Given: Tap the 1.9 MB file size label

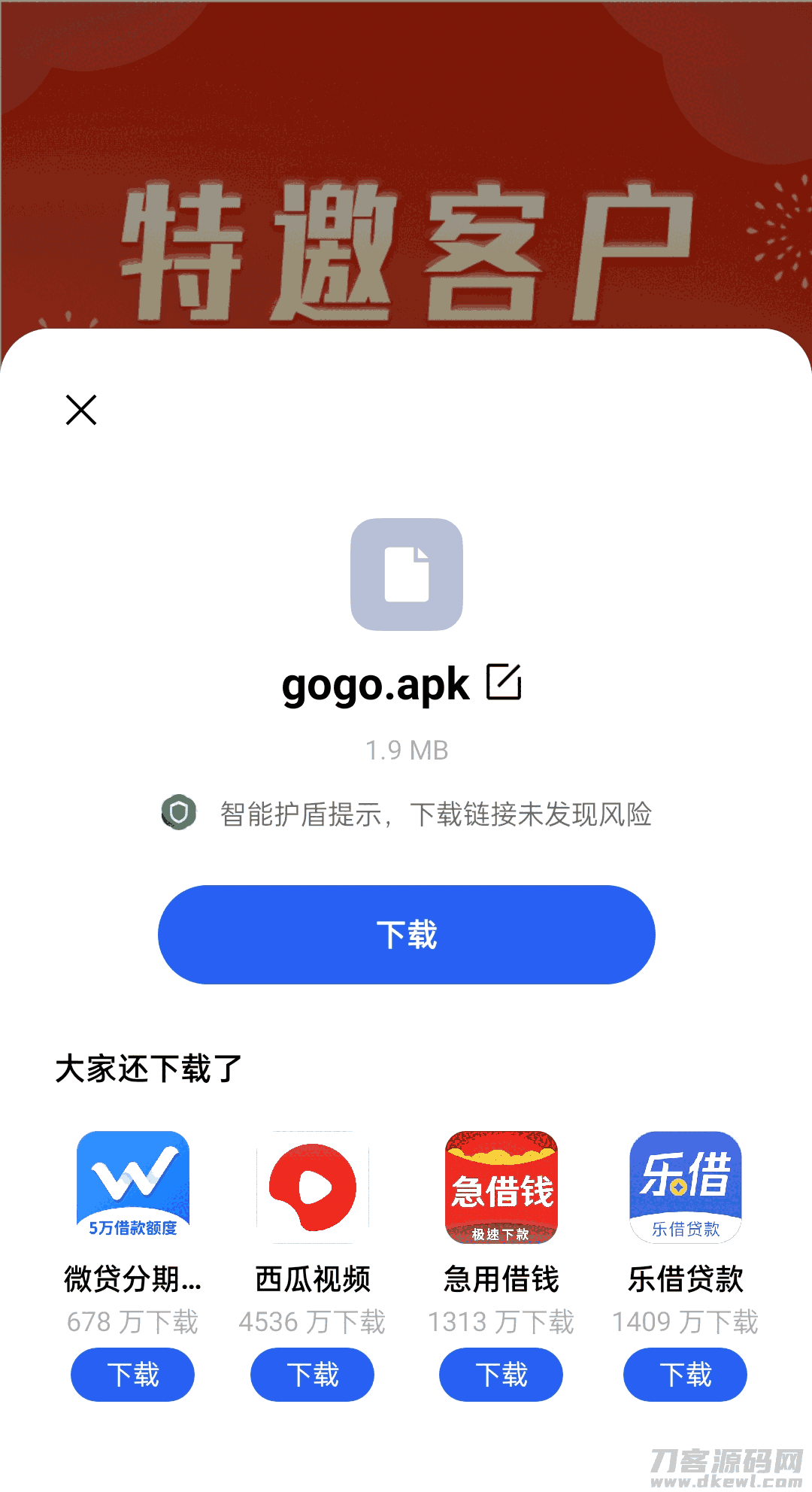Looking at the screenshot, I should point(406,750).
